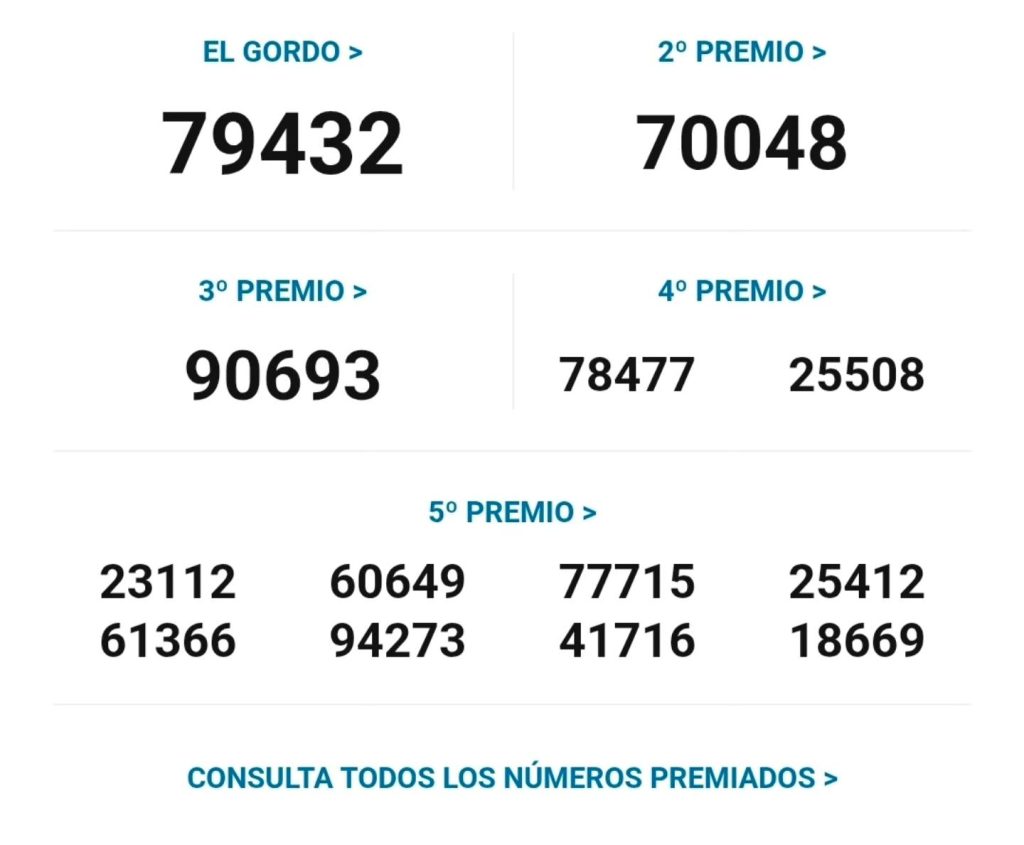View 3º PREMIO details
This screenshot has height=845, width=1024.
pos(282,291)
